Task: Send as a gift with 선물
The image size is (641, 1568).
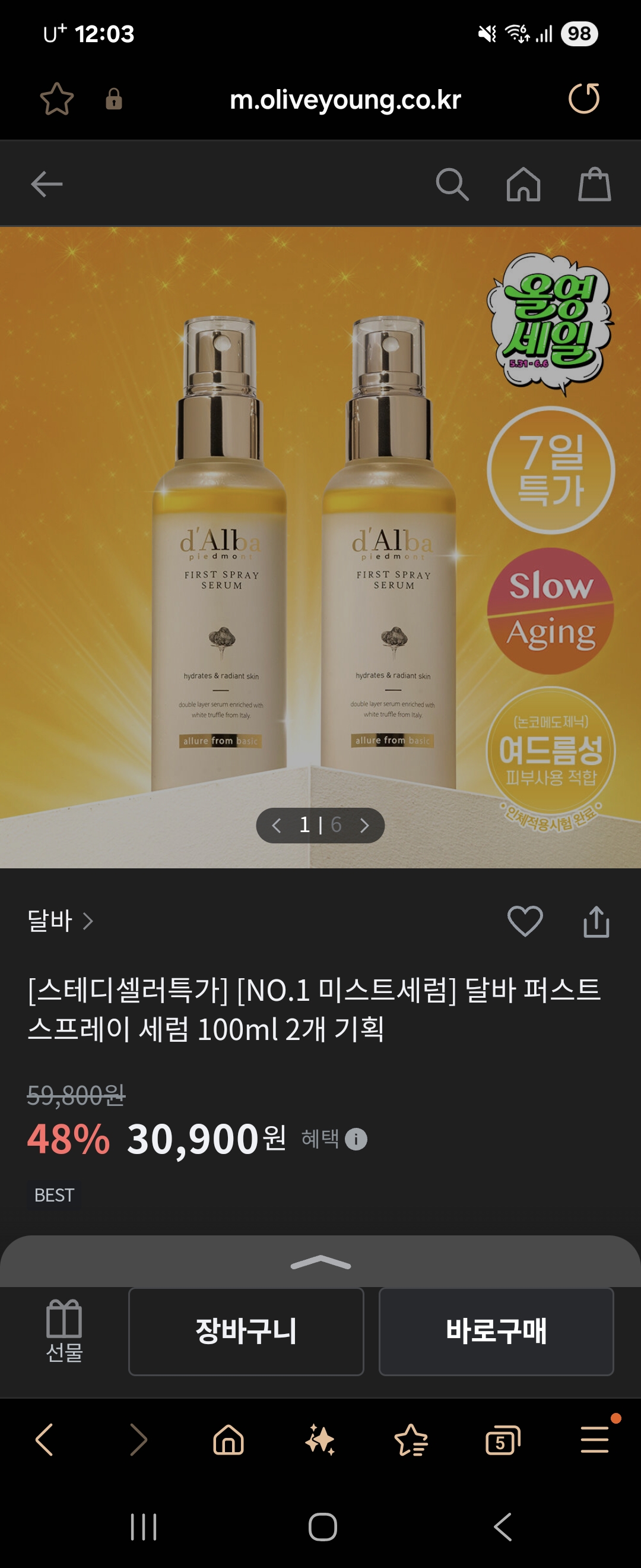Action: point(64,1332)
